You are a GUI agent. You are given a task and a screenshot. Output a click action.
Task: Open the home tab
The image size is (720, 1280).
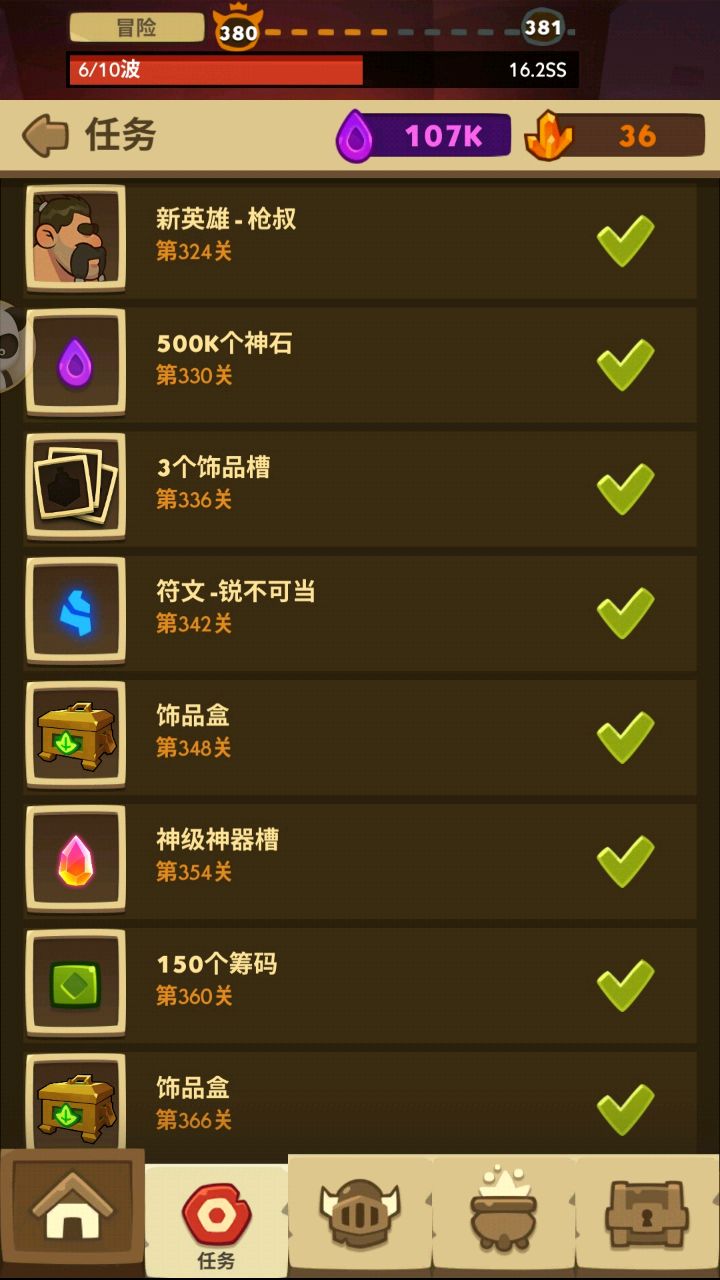pyautogui.click(x=72, y=1212)
